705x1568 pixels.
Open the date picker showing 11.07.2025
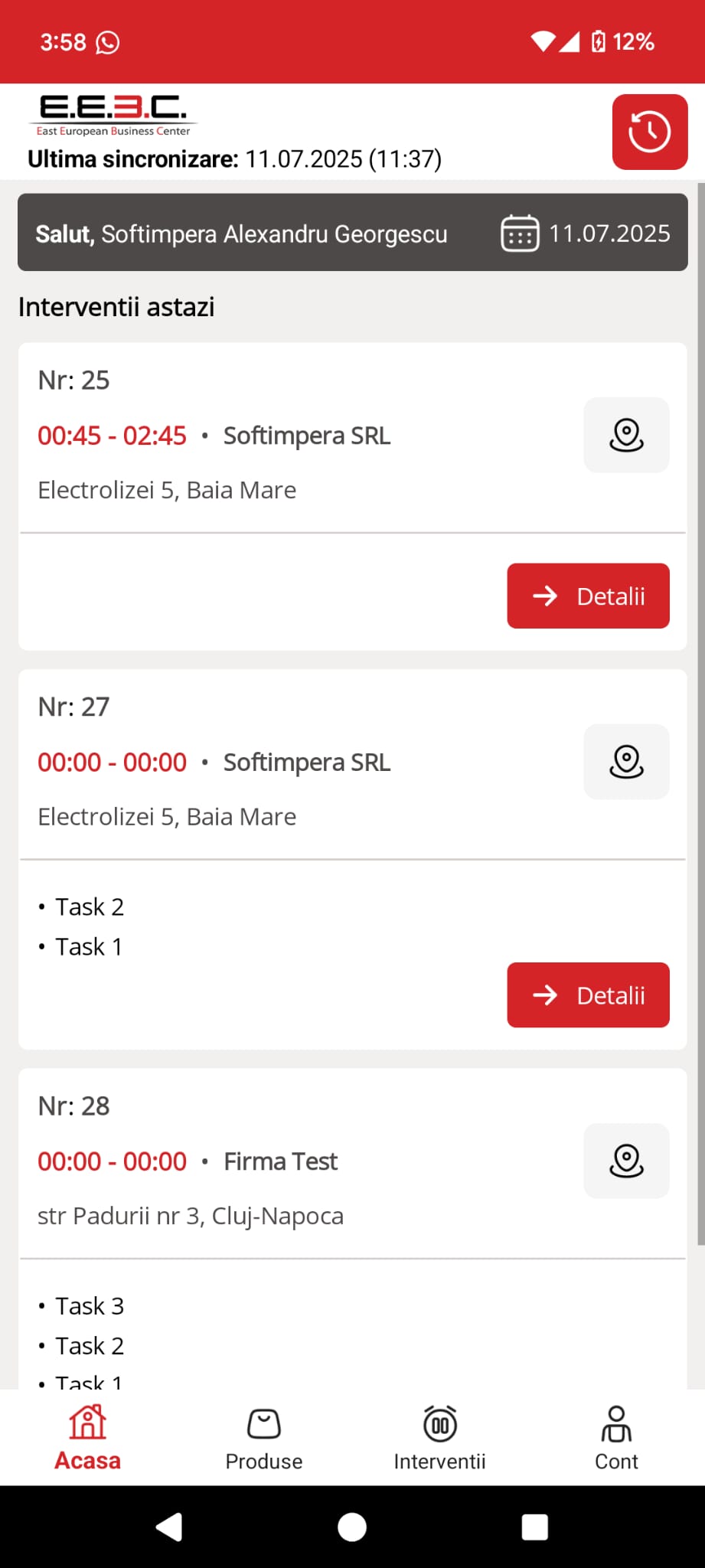(586, 234)
